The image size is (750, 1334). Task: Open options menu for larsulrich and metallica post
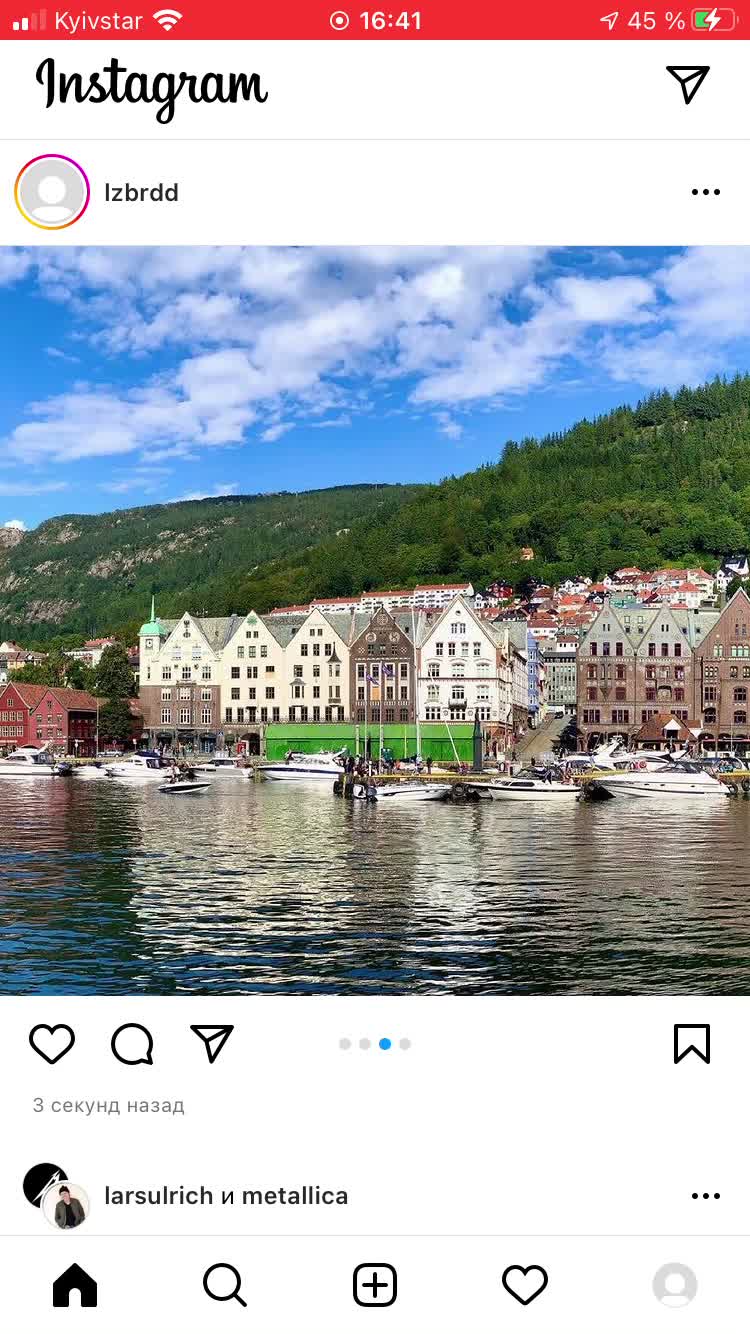click(x=705, y=1196)
